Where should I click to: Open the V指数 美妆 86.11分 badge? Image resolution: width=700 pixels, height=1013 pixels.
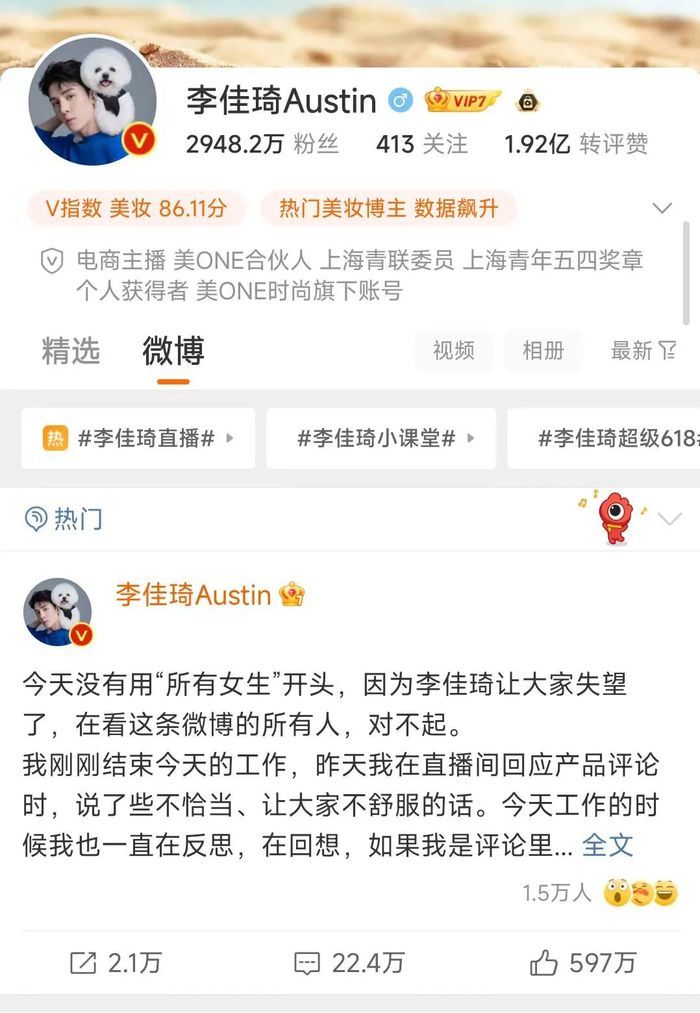coord(134,208)
